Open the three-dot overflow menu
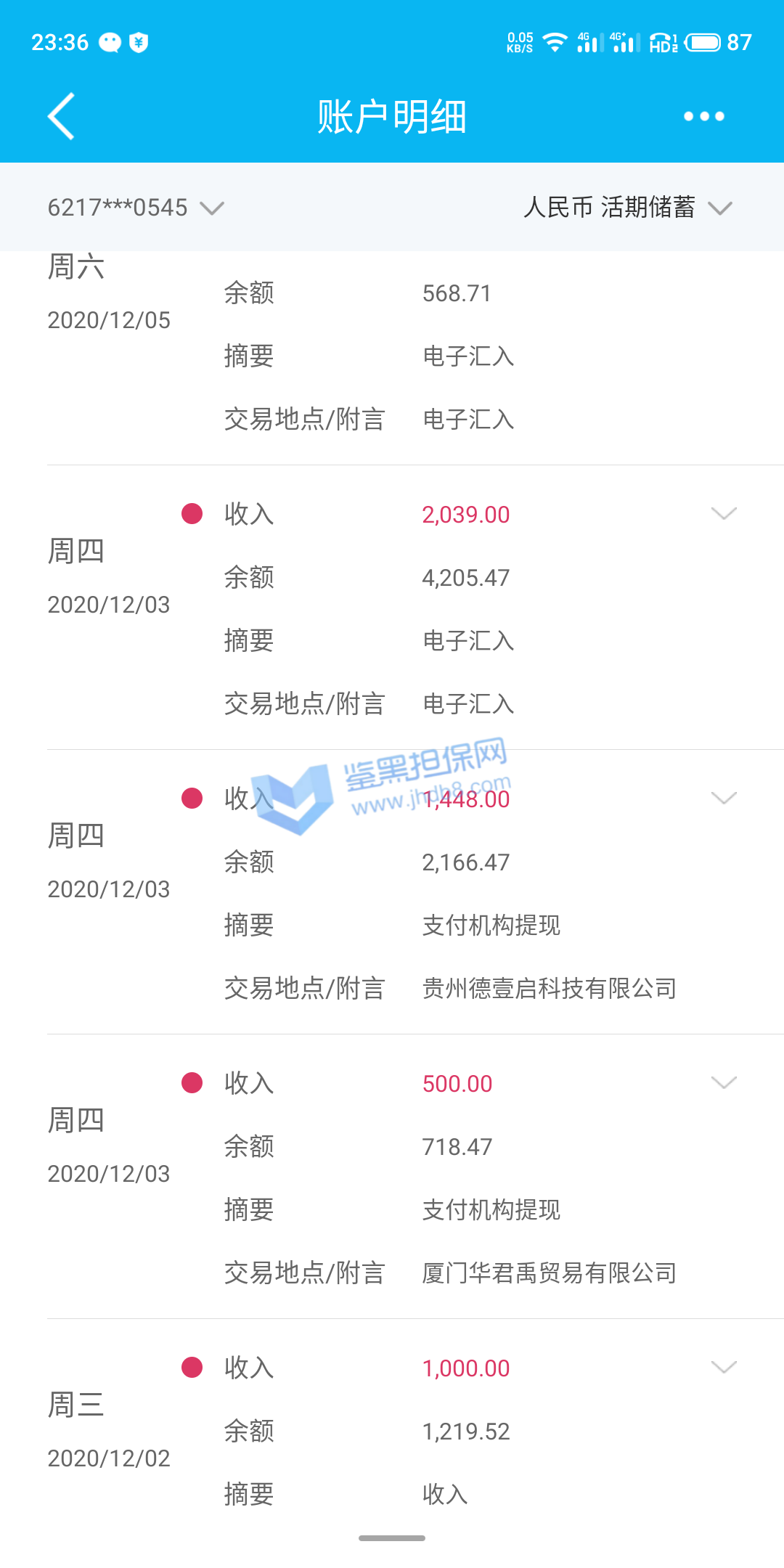 pyautogui.click(x=703, y=116)
